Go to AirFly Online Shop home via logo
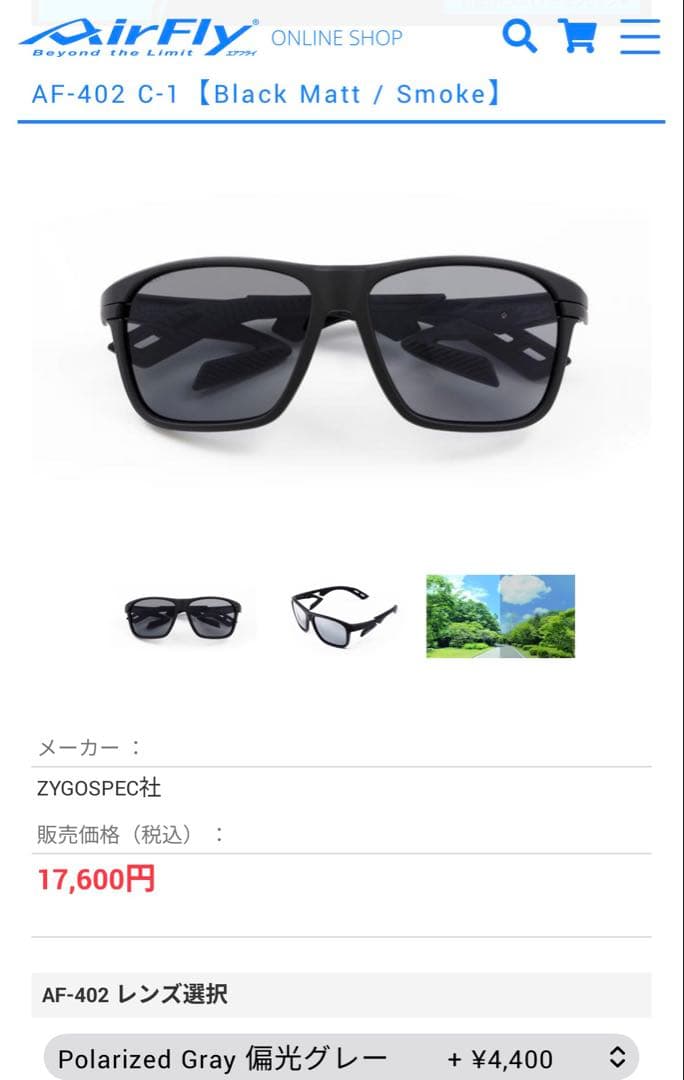The image size is (684, 1080). tap(210, 38)
